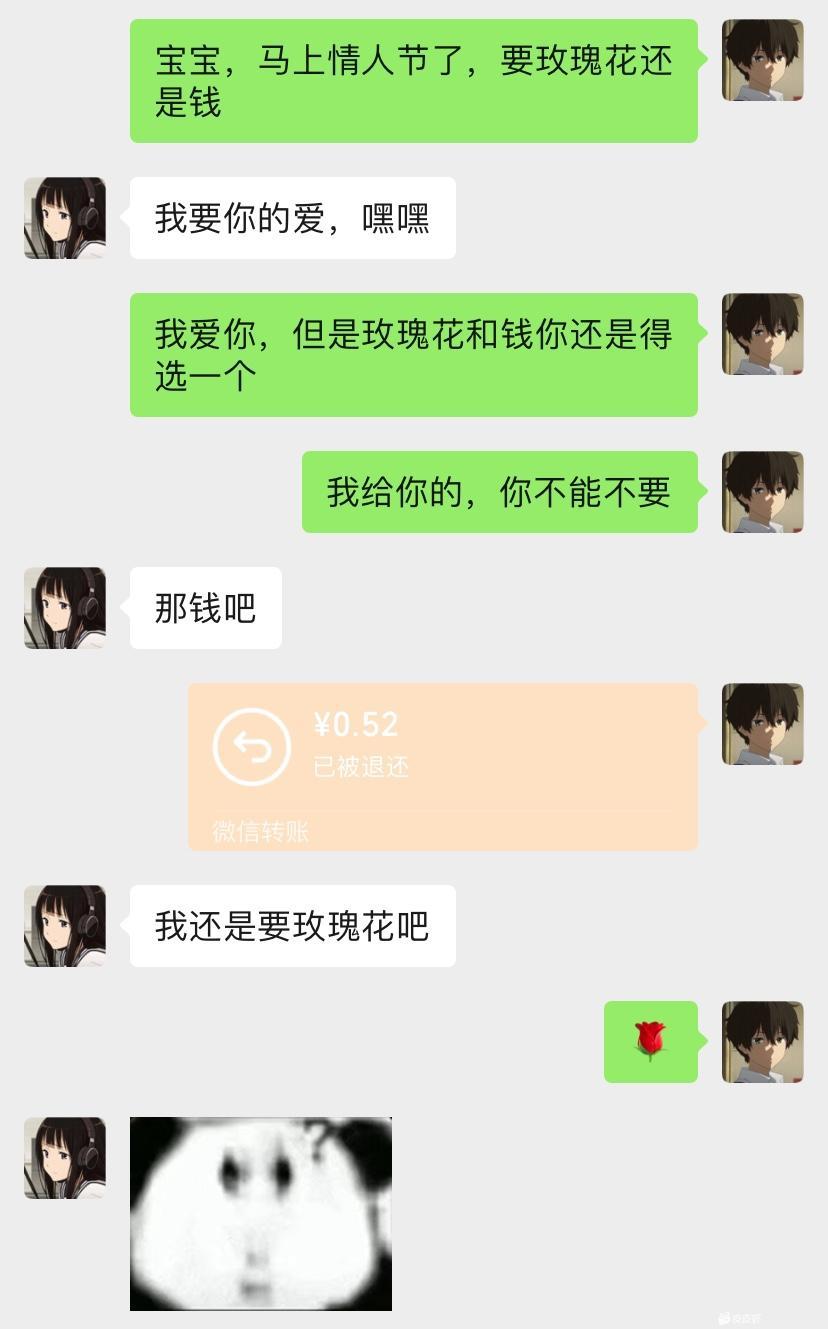
Task: Click the "那钱吧" reply bubble
Action: (204, 607)
